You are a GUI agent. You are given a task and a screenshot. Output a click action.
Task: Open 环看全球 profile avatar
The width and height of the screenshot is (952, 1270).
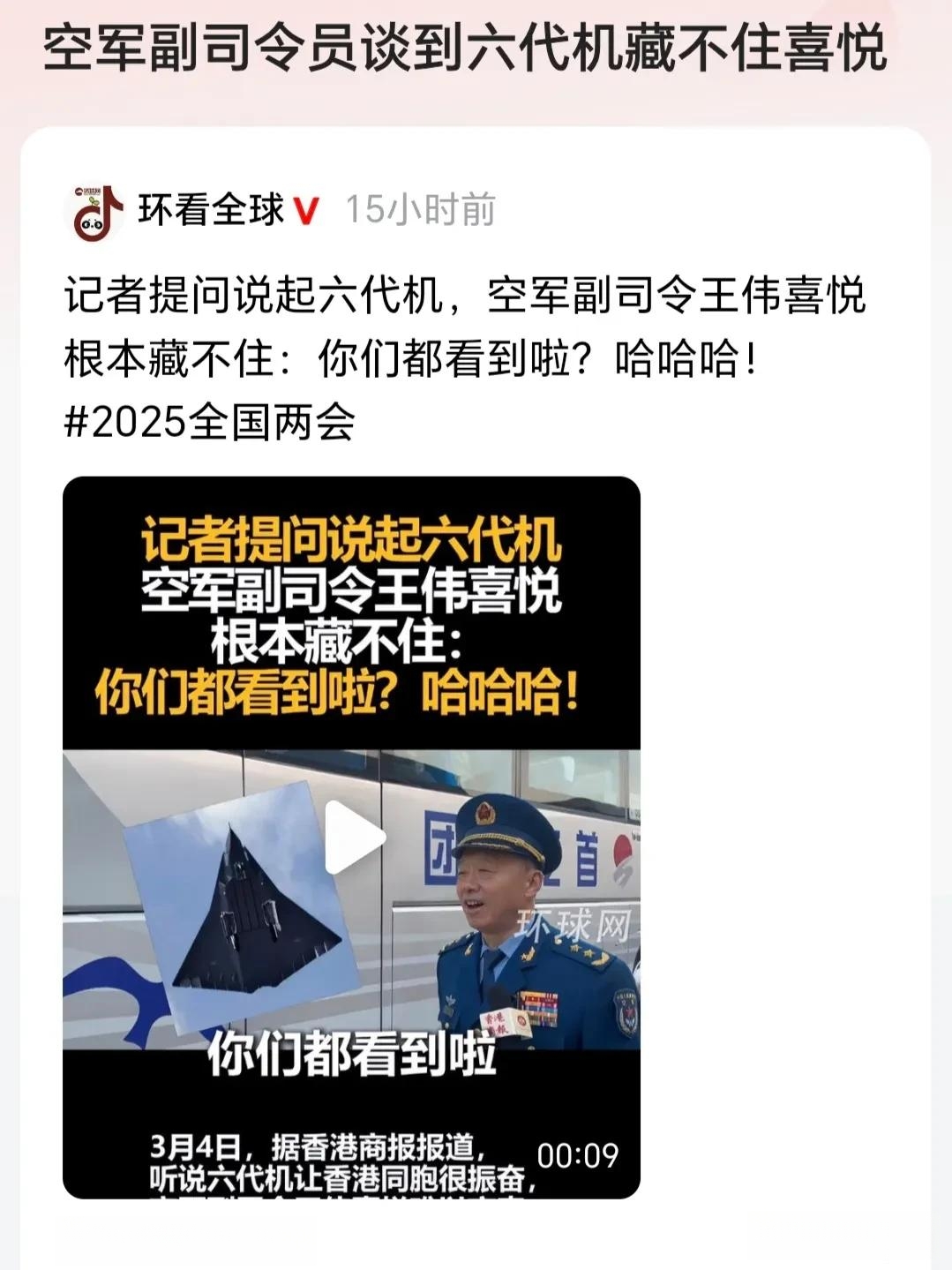click(94, 212)
